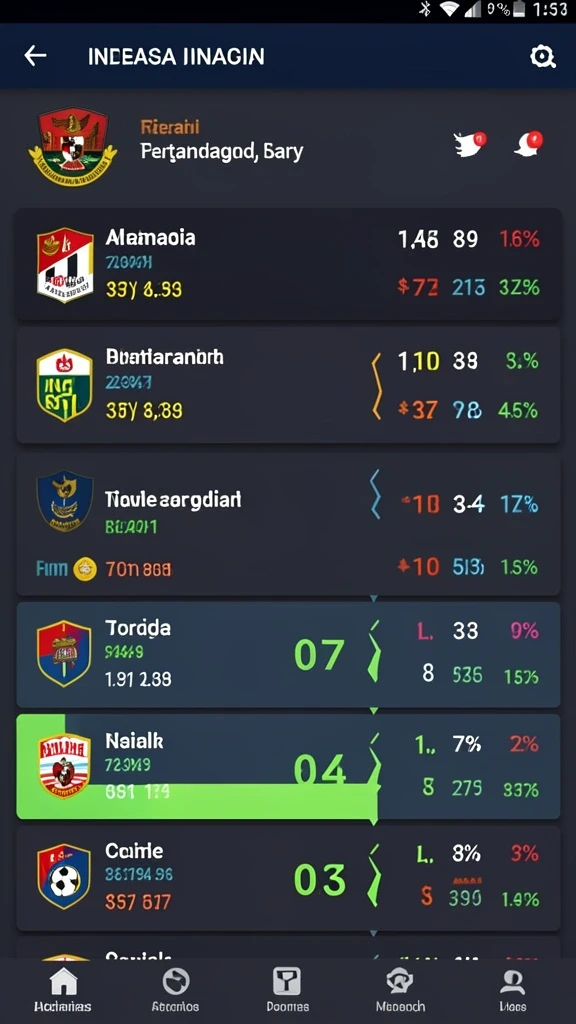Open the middle Doomes bottom tab

[x=287, y=990]
